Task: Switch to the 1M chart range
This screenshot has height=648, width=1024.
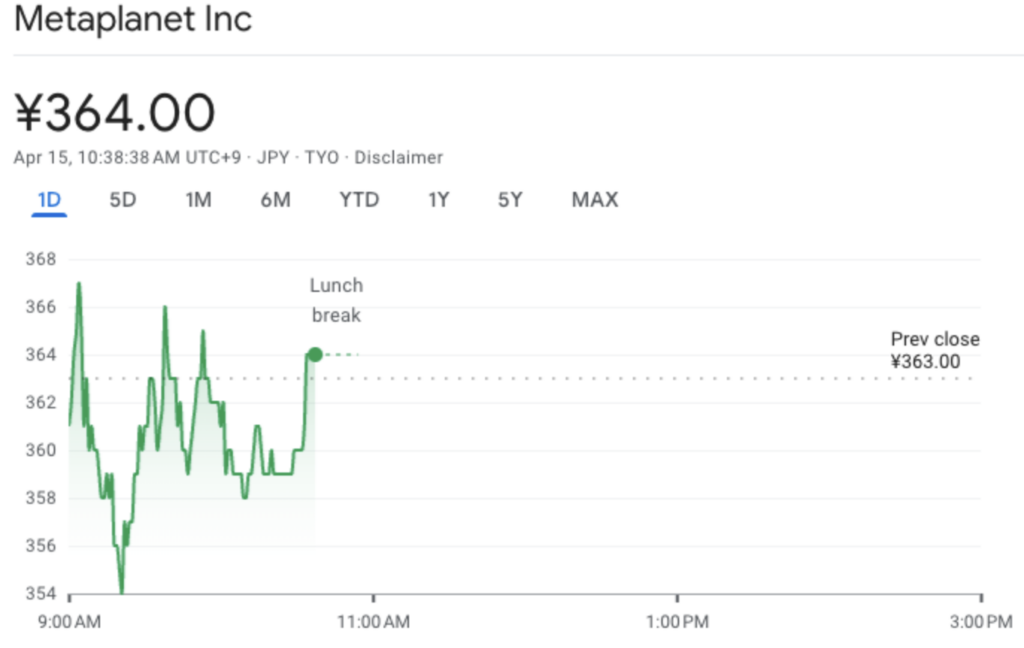Action: coord(198,200)
